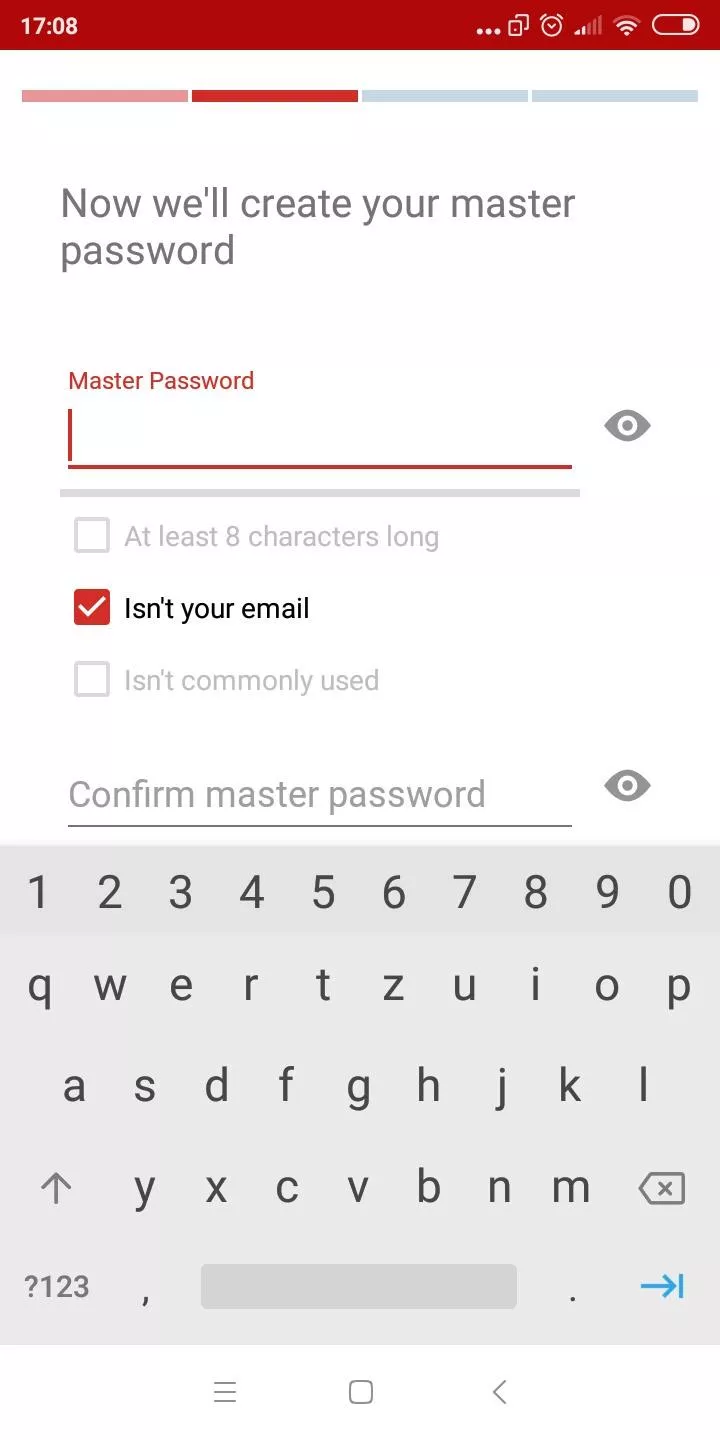The image size is (720, 1440).
Task: Tap the Confirm master password field
Action: click(320, 796)
